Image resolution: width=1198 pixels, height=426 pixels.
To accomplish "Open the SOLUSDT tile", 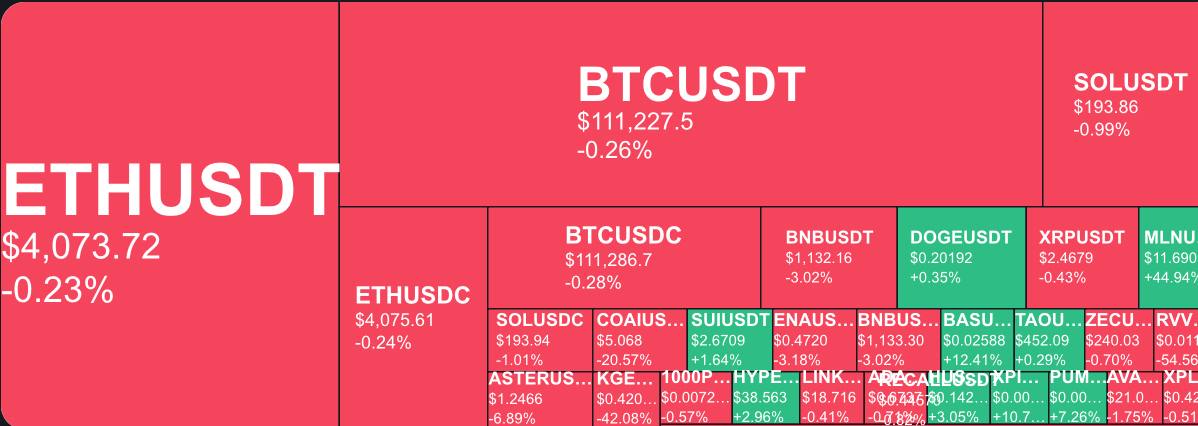I will coord(1120,105).
